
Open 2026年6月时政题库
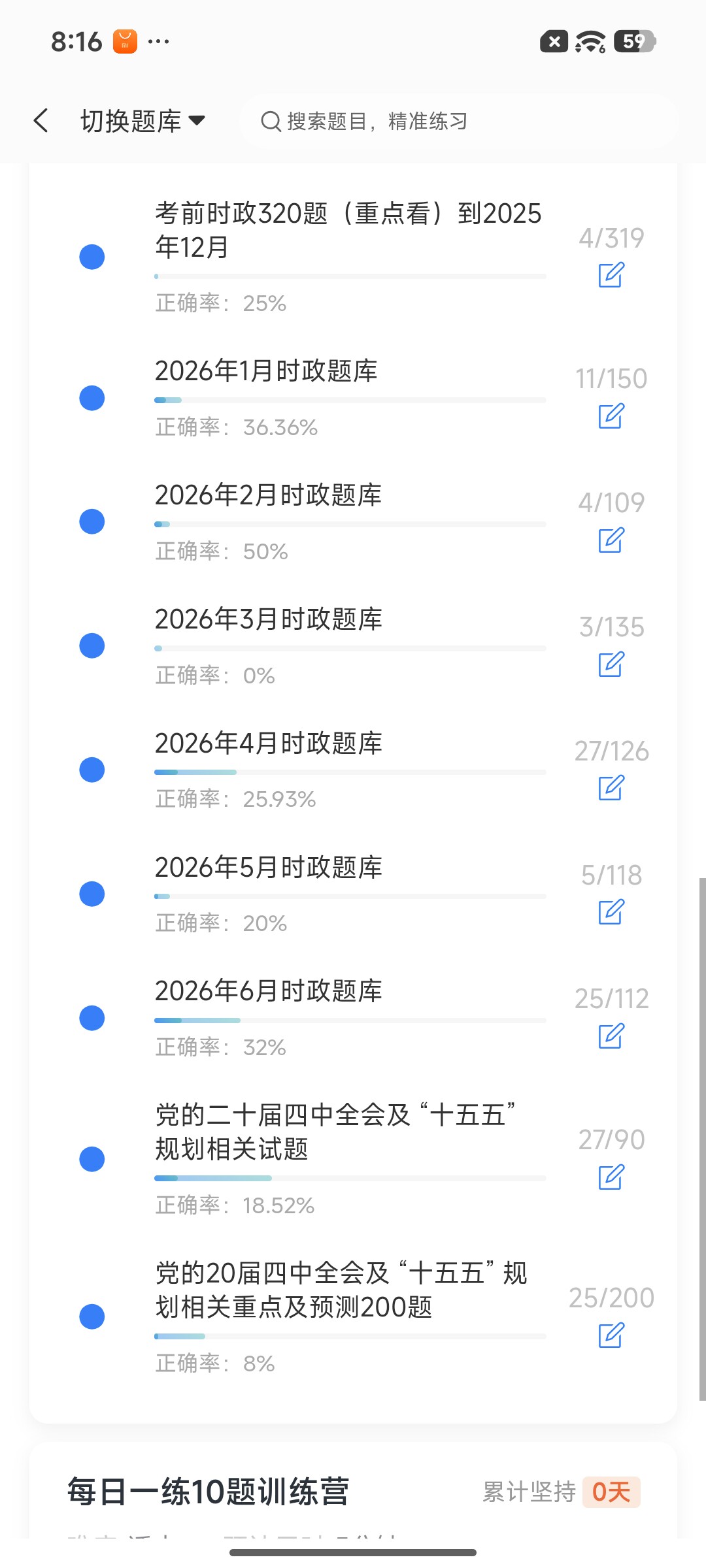[353, 1018]
